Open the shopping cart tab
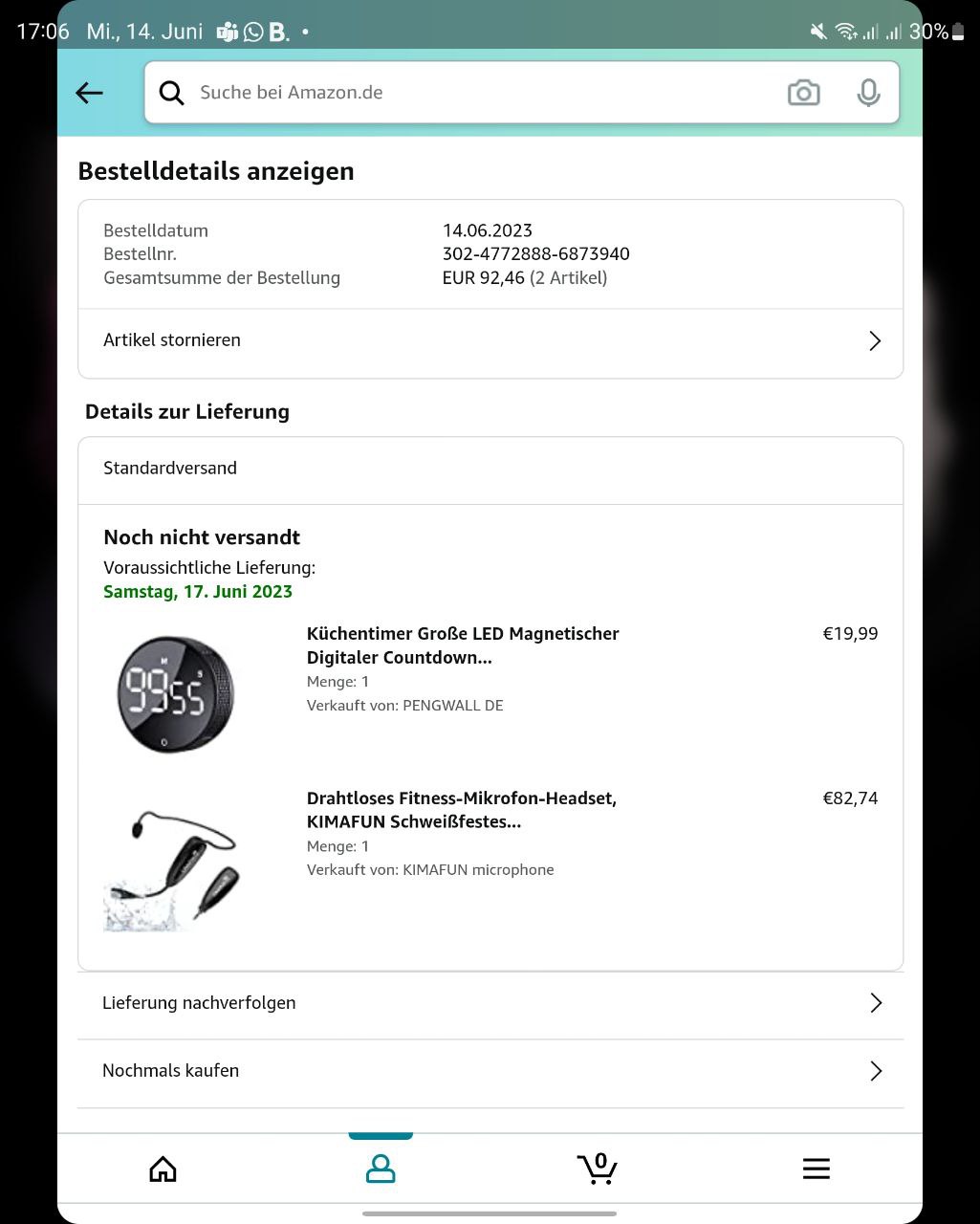 pyautogui.click(x=598, y=1169)
